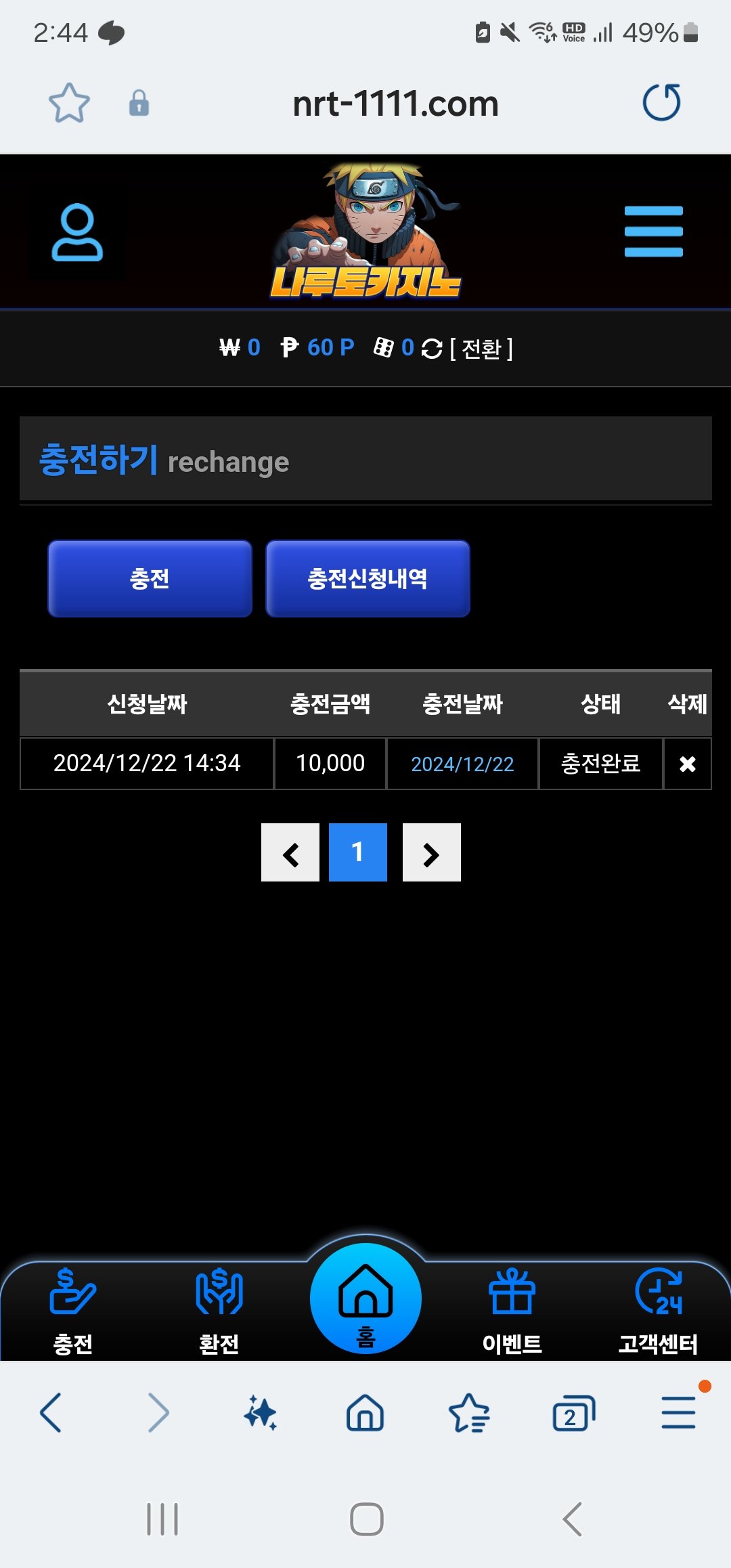View 충전신청내역 recharge history

[368, 579]
